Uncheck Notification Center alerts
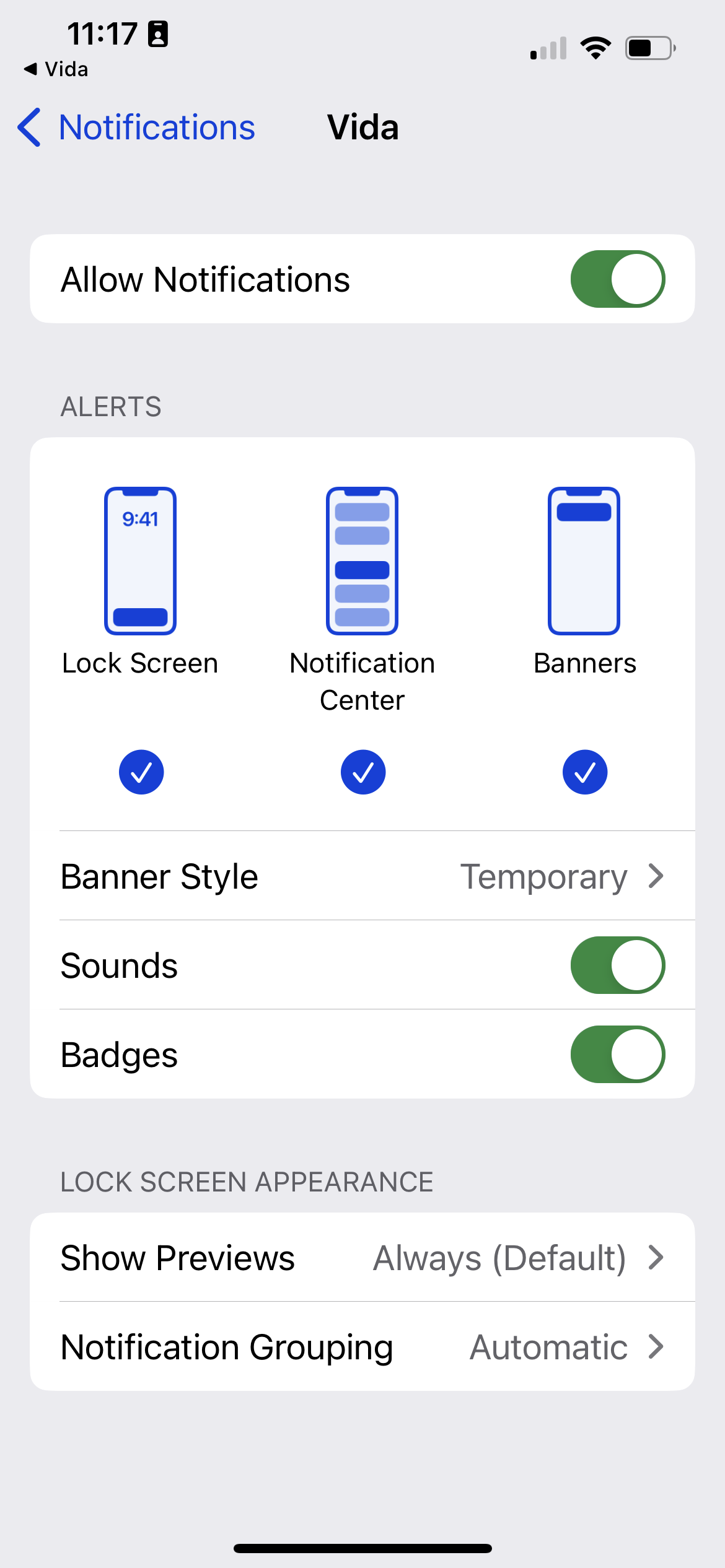The image size is (725, 1568). 363,772
